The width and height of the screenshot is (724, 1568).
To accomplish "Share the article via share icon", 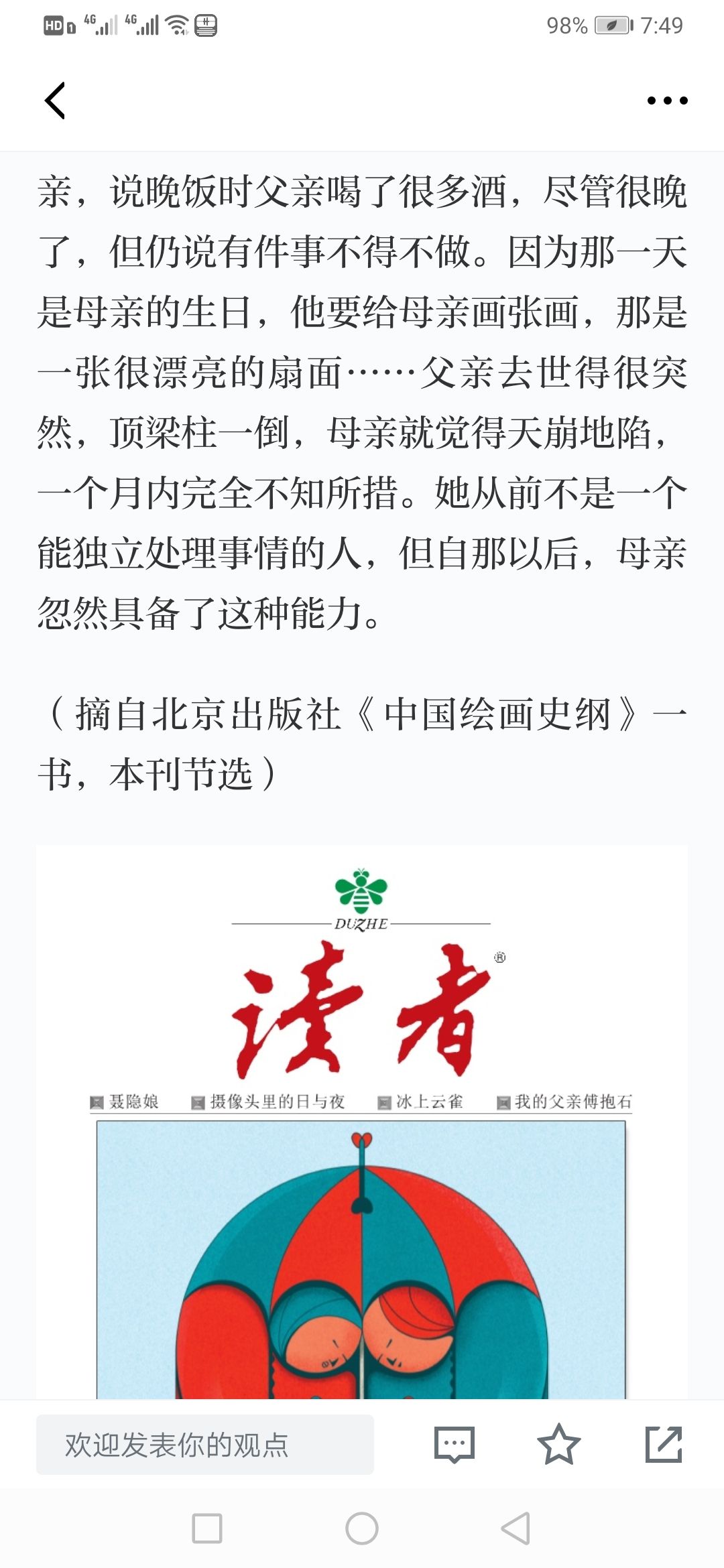I will click(664, 1444).
